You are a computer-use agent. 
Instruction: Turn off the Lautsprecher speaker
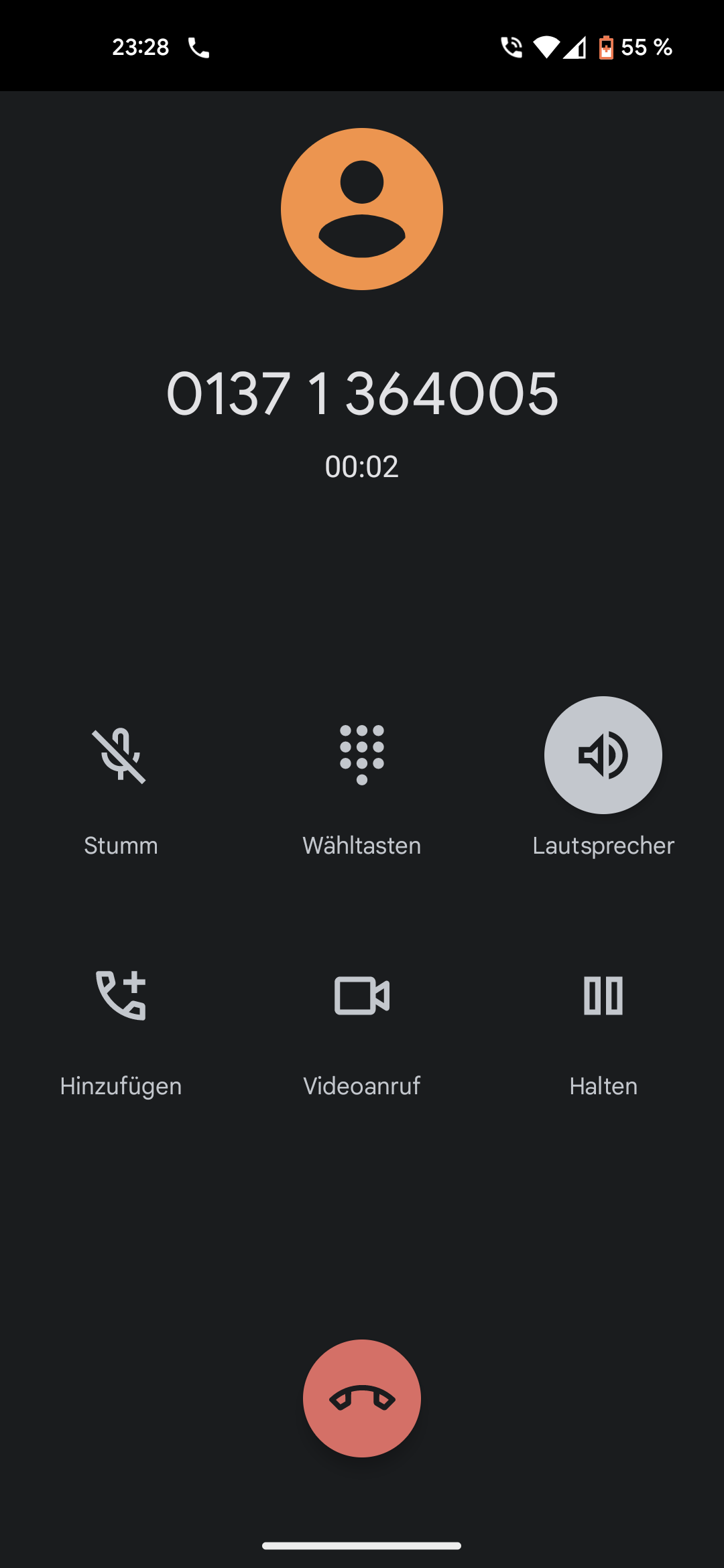603,755
